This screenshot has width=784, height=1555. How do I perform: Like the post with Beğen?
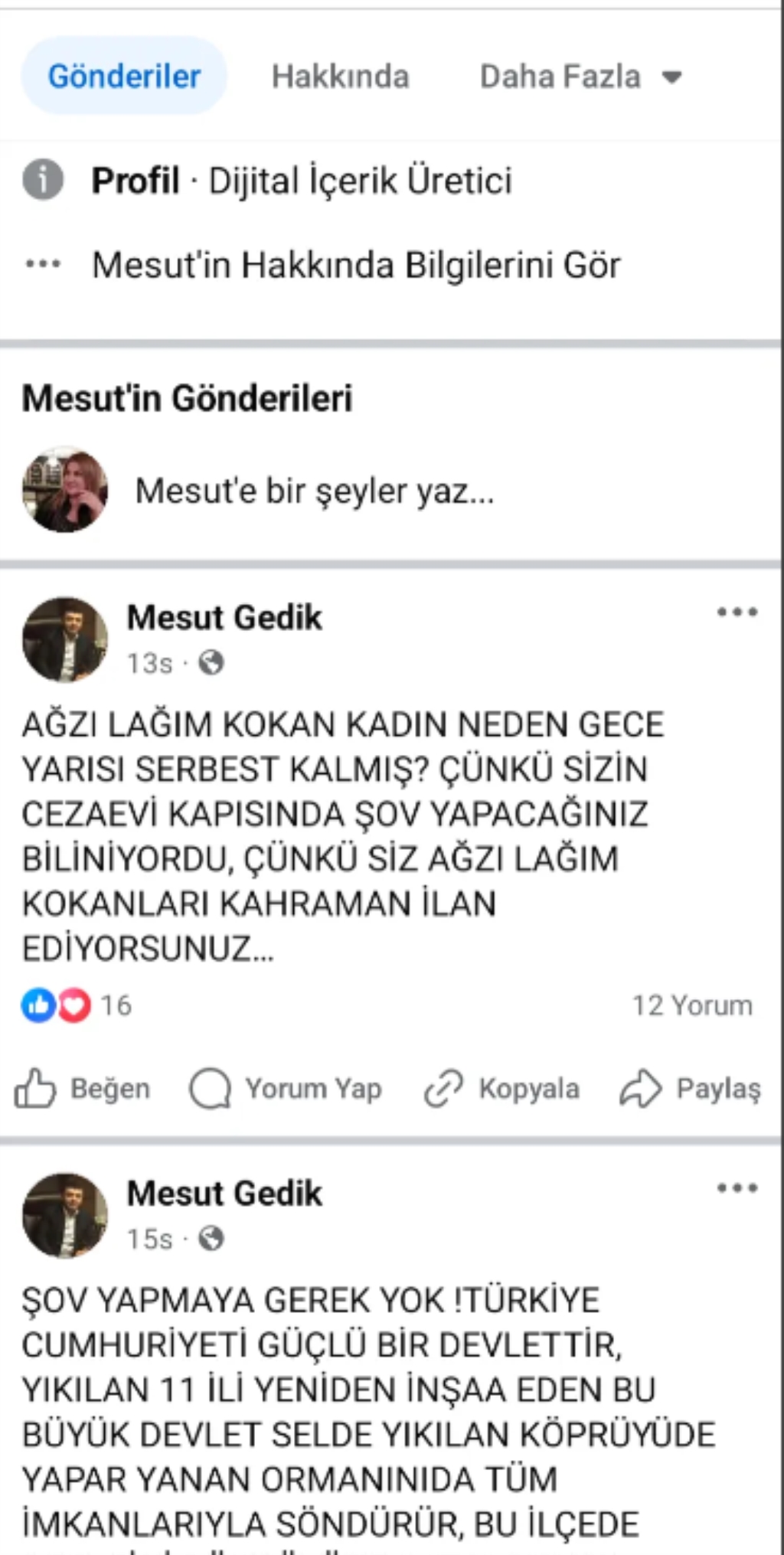pyautogui.click(x=83, y=1089)
